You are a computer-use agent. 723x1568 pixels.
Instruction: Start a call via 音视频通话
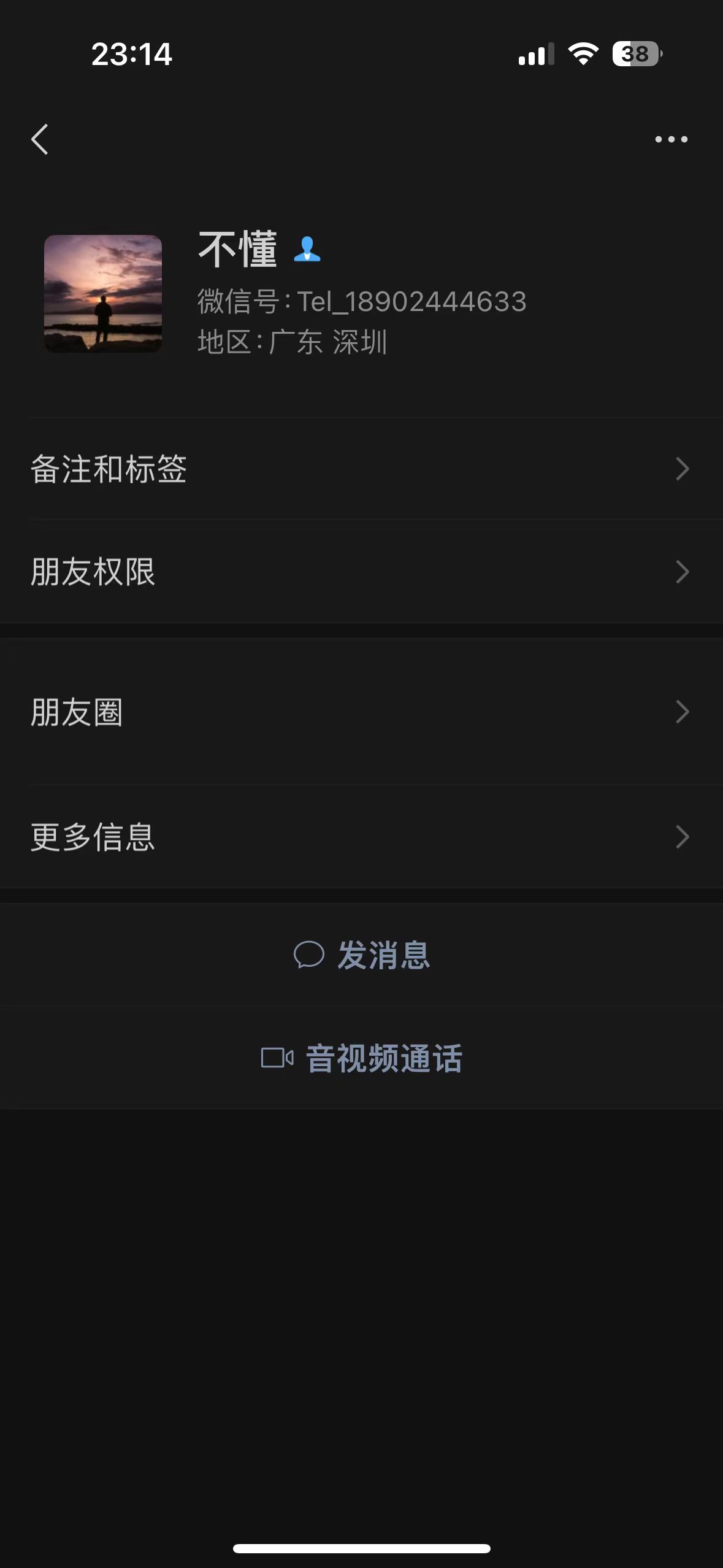362,1058
